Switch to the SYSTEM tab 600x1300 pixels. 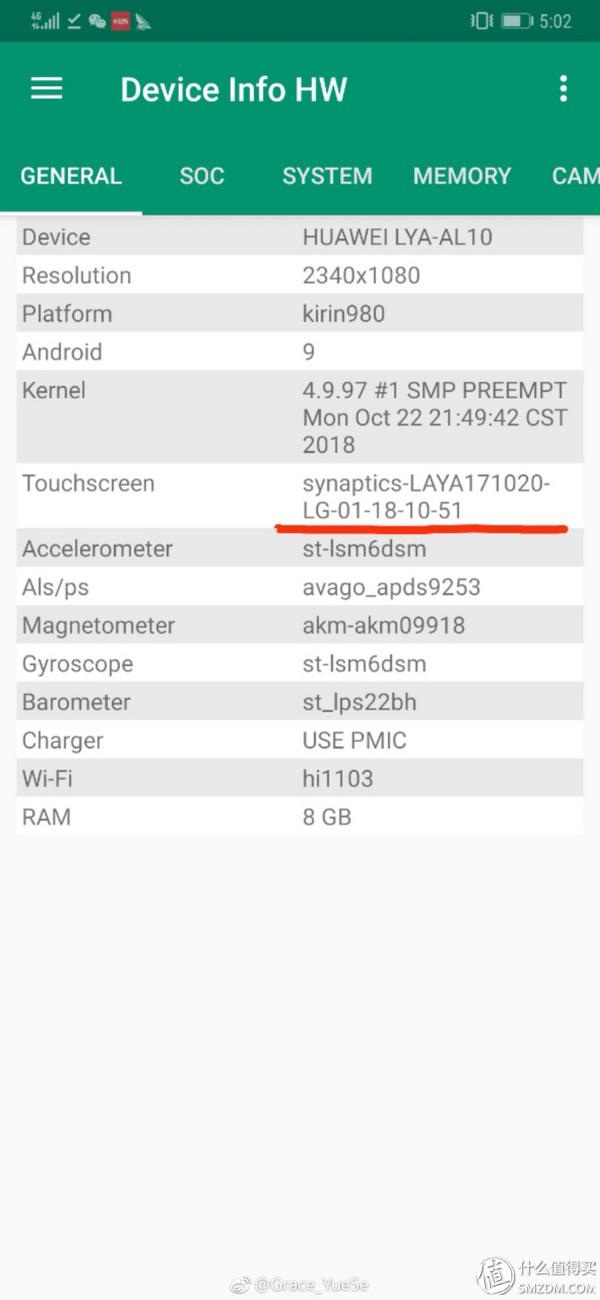[327, 176]
